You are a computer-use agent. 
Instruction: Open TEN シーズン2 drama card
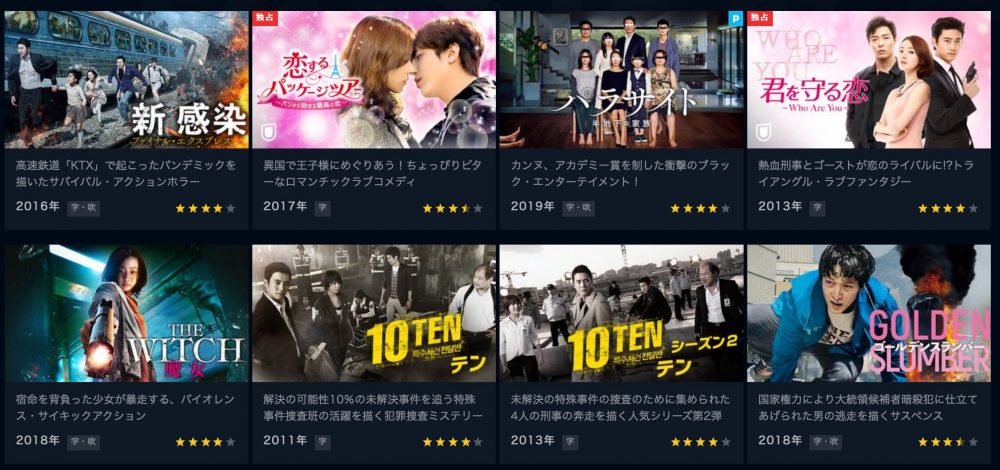point(621,313)
